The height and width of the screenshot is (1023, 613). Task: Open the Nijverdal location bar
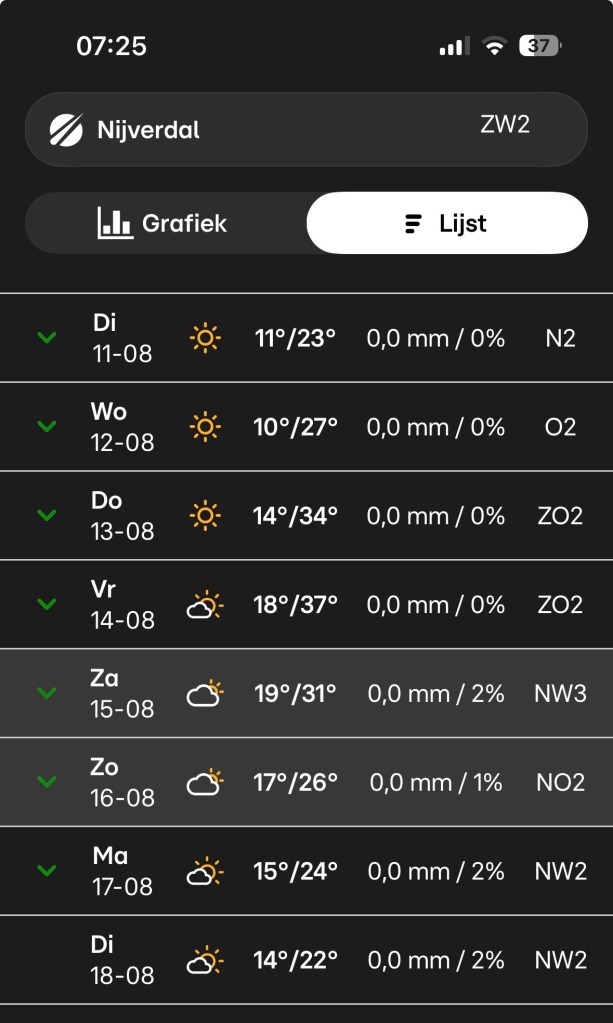[306, 129]
